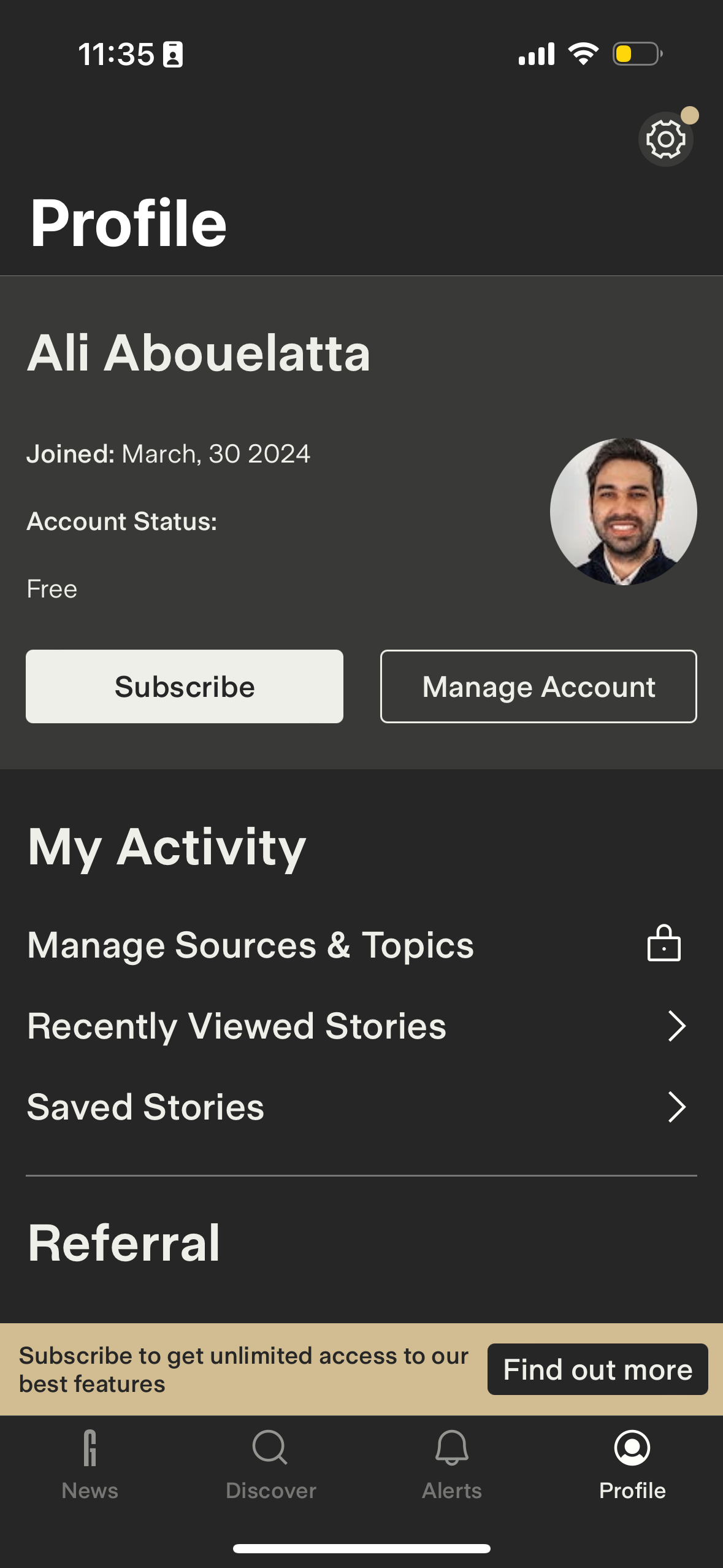Tap the battery indicator

click(635, 55)
